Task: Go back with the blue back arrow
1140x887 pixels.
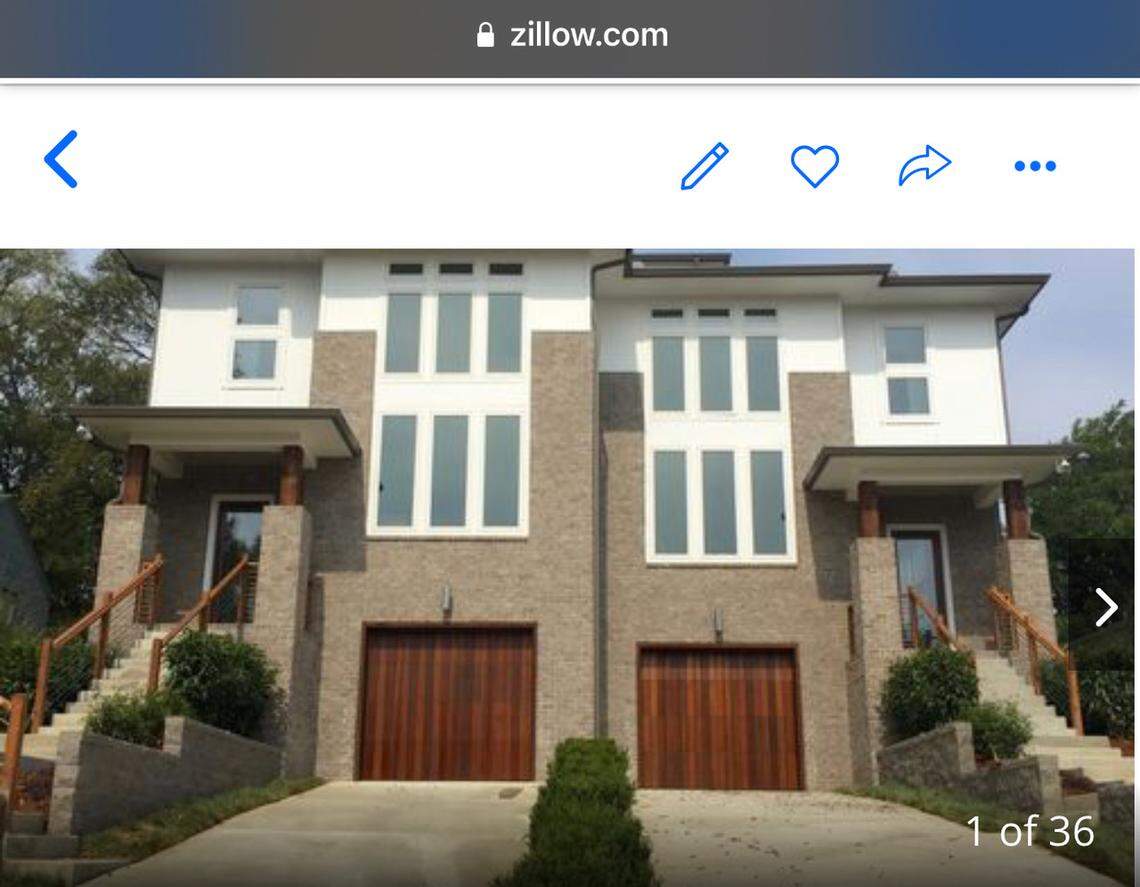Action: point(61,160)
